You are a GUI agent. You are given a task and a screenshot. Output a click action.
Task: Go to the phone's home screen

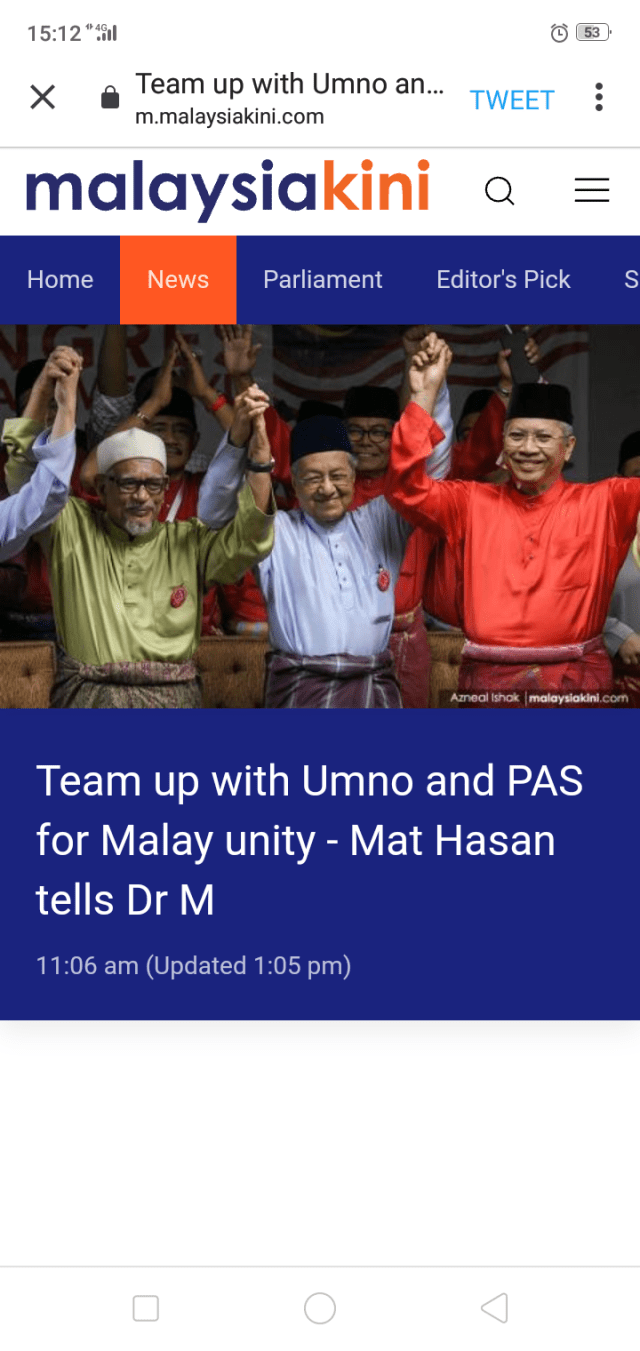point(320,1308)
